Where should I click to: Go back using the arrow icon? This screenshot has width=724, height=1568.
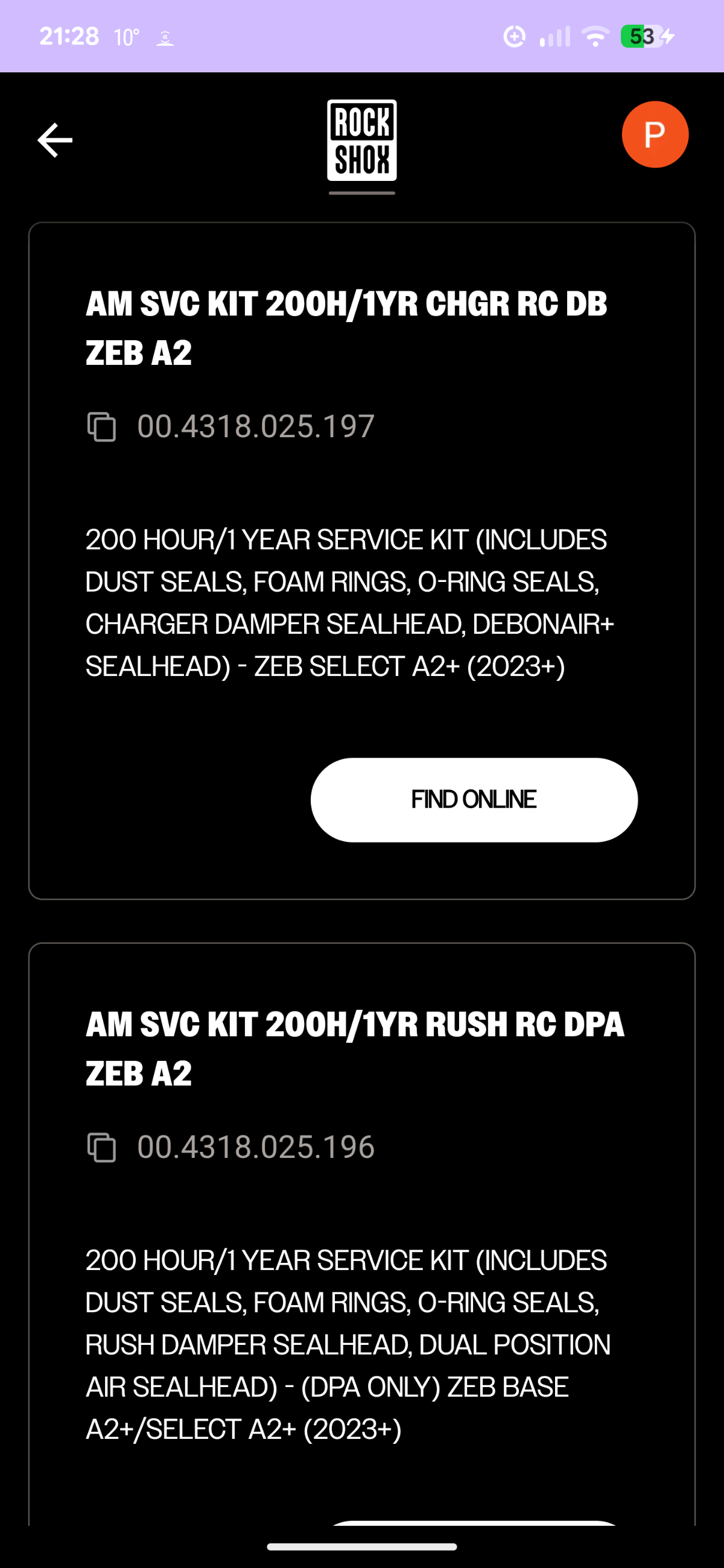coord(55,140)
